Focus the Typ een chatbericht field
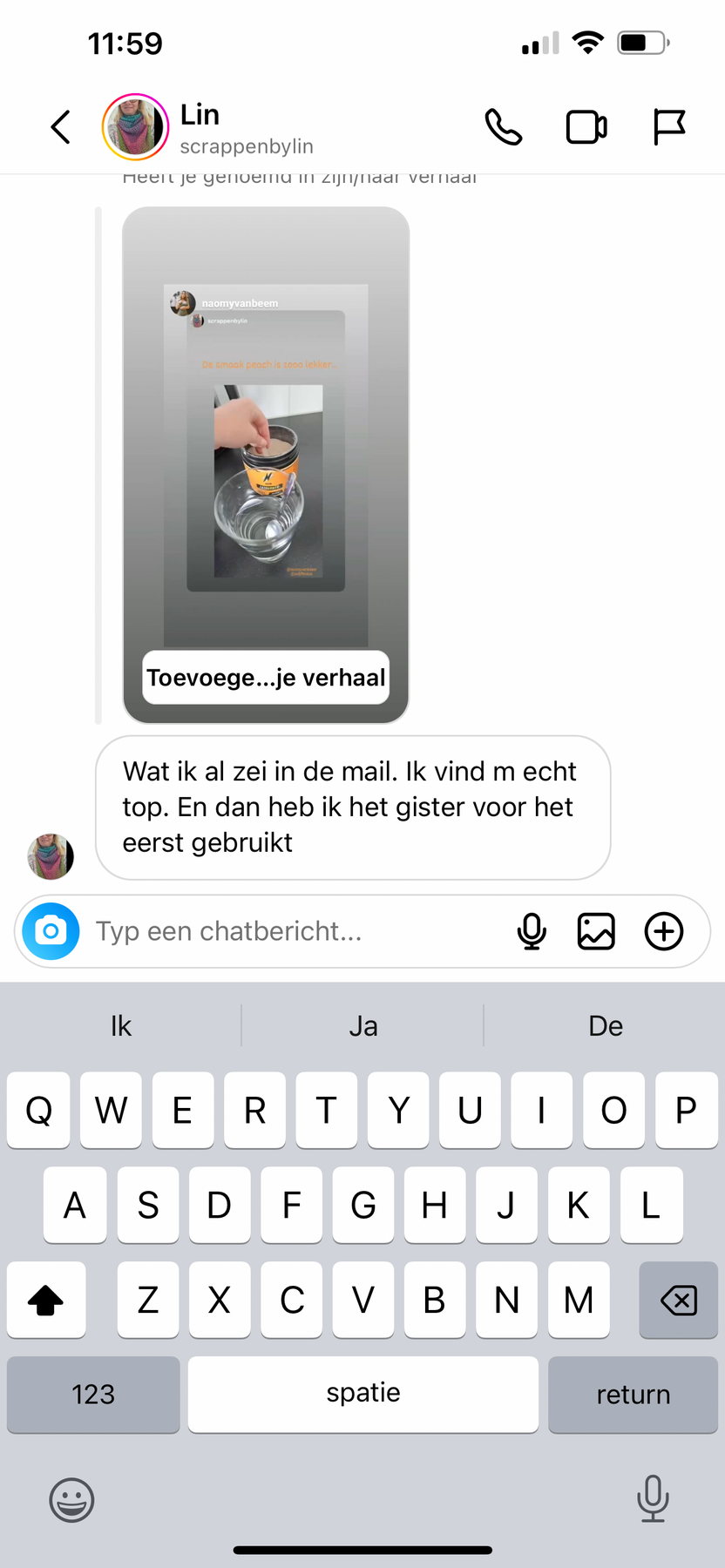Viewport: 725px width, 1568px height. (288, 931)
